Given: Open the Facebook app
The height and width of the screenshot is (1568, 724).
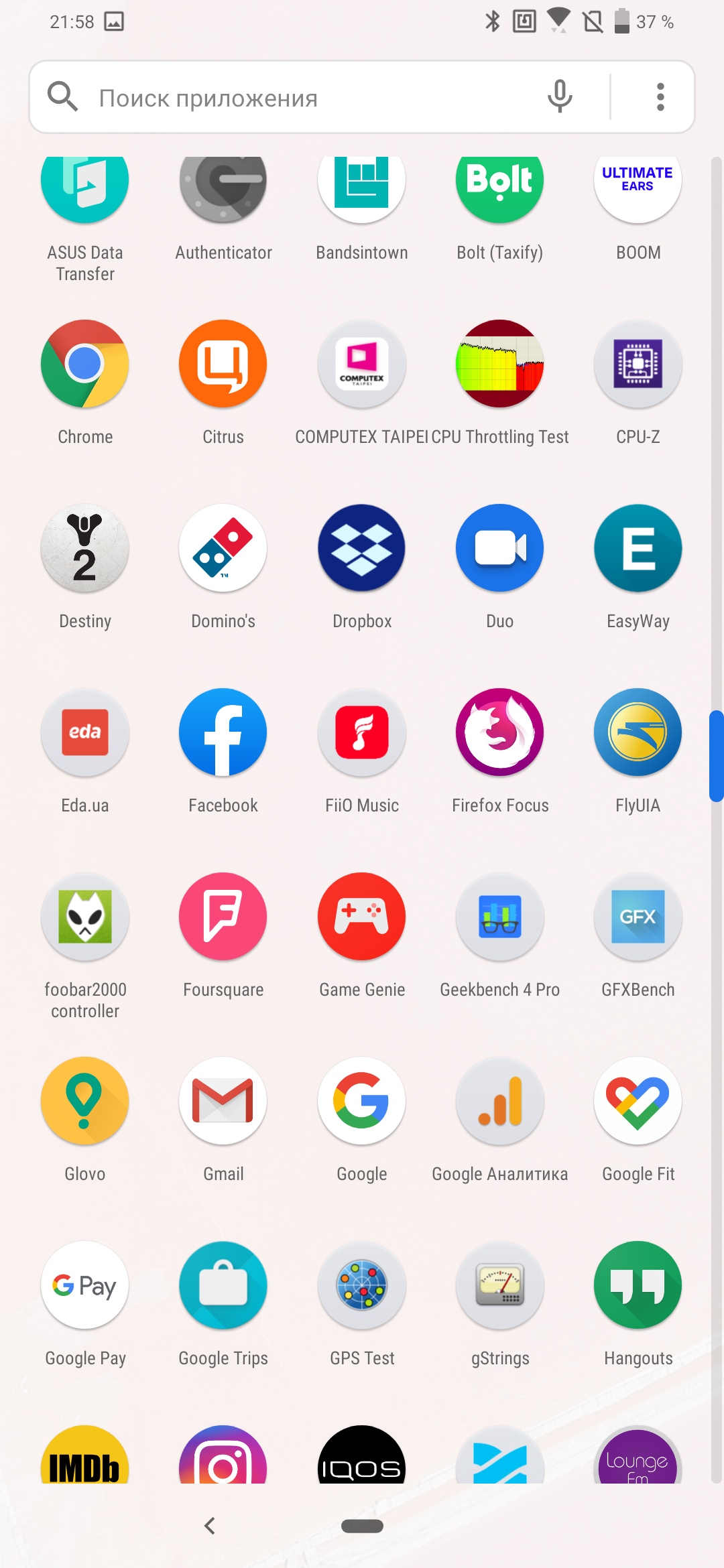Looking at the screenshot, I should pos(223,732).
